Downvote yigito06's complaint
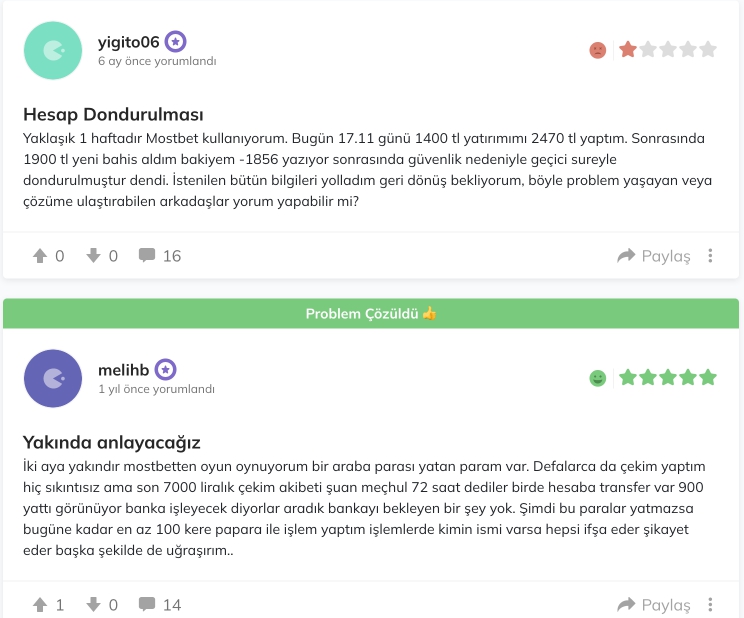 pos(94,256)
